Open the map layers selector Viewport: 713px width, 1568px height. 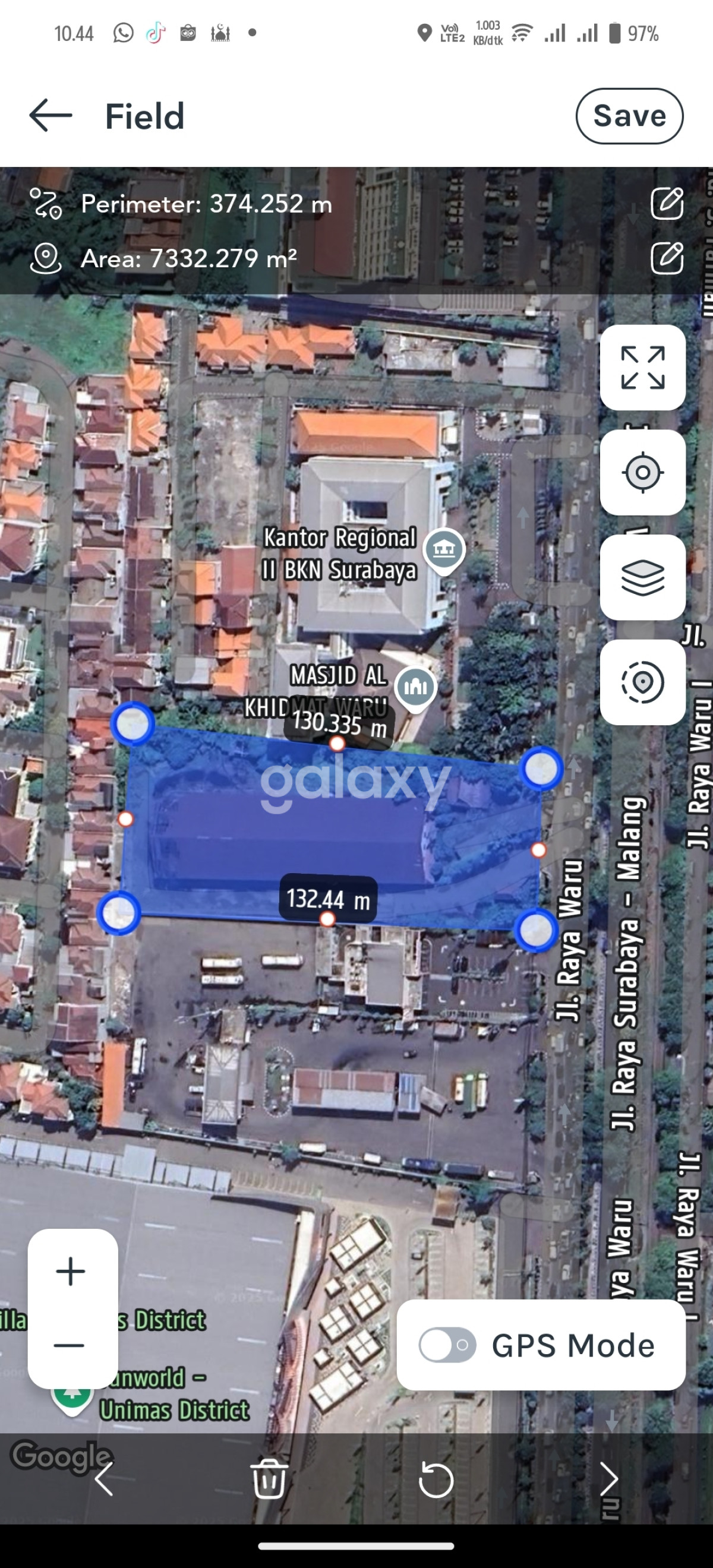pos(642,577)
